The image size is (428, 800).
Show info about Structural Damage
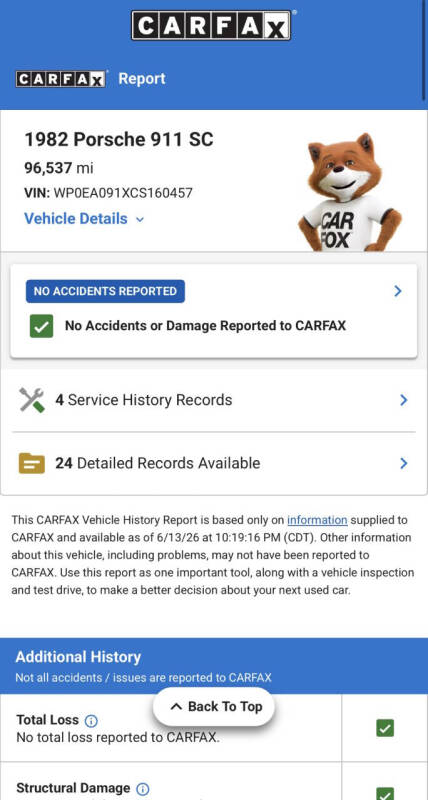pyautogui.click(x=143, y=789)
